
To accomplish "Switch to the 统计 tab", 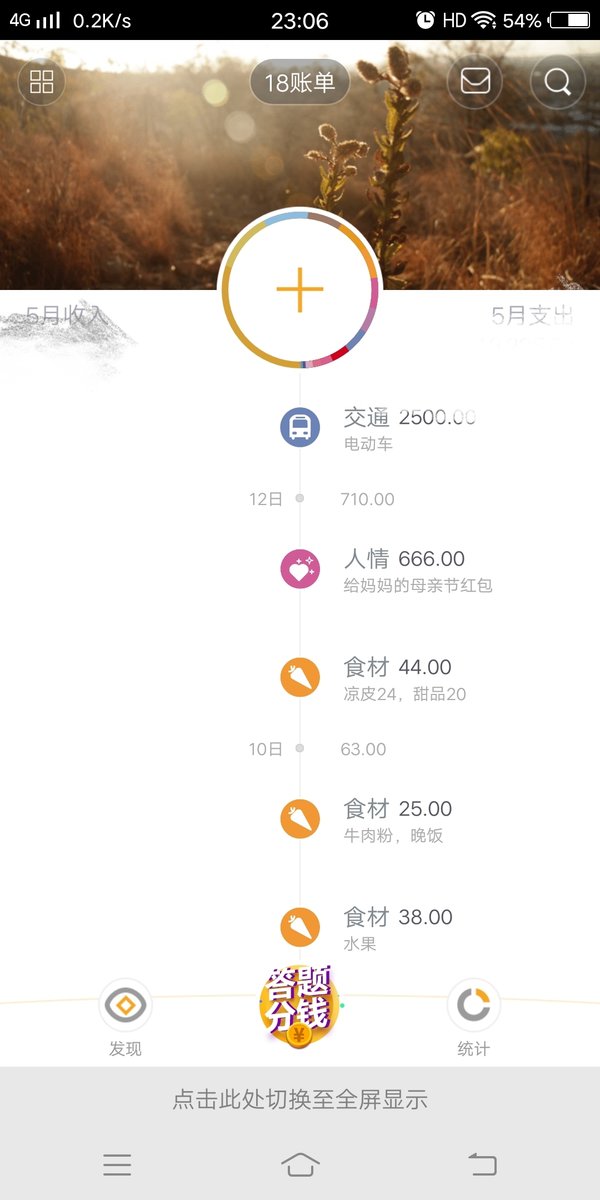I will (x=474, y=1018).
